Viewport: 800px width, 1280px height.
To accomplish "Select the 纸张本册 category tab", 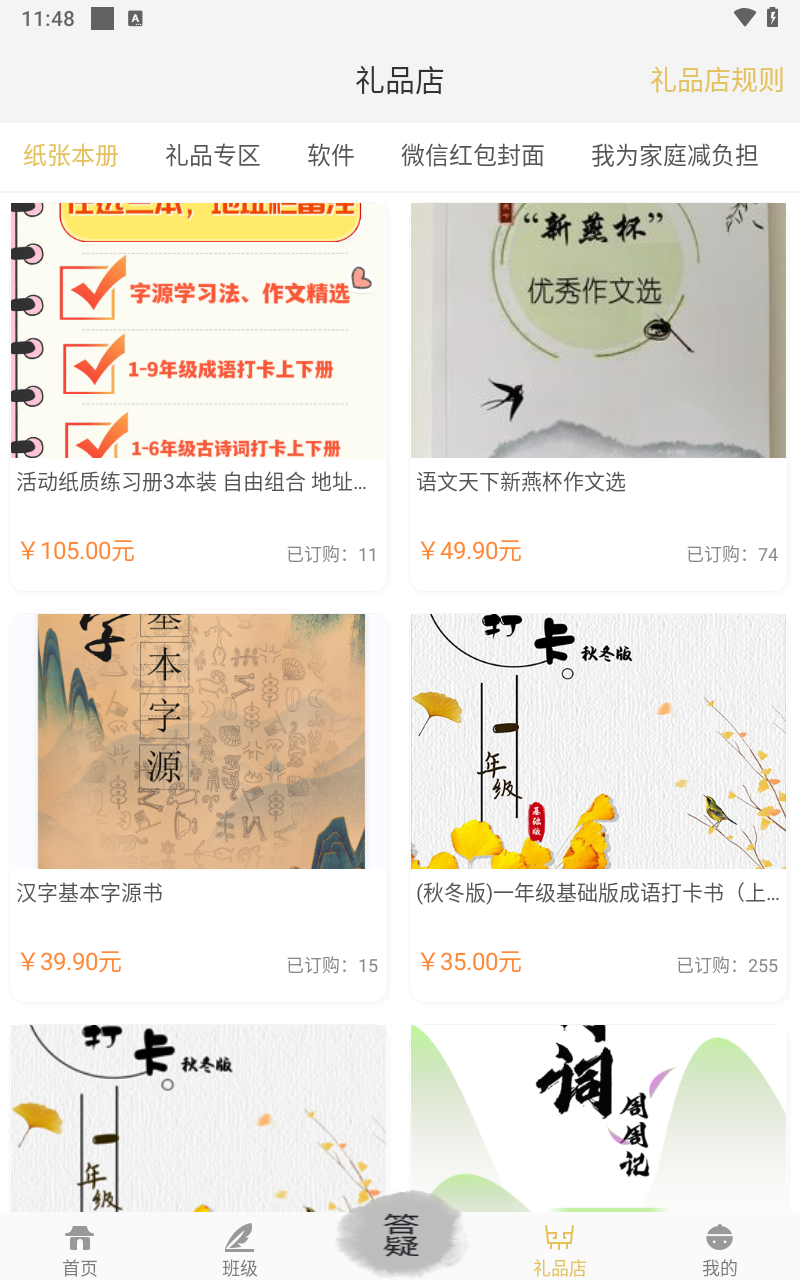I will tap(71, 155).
